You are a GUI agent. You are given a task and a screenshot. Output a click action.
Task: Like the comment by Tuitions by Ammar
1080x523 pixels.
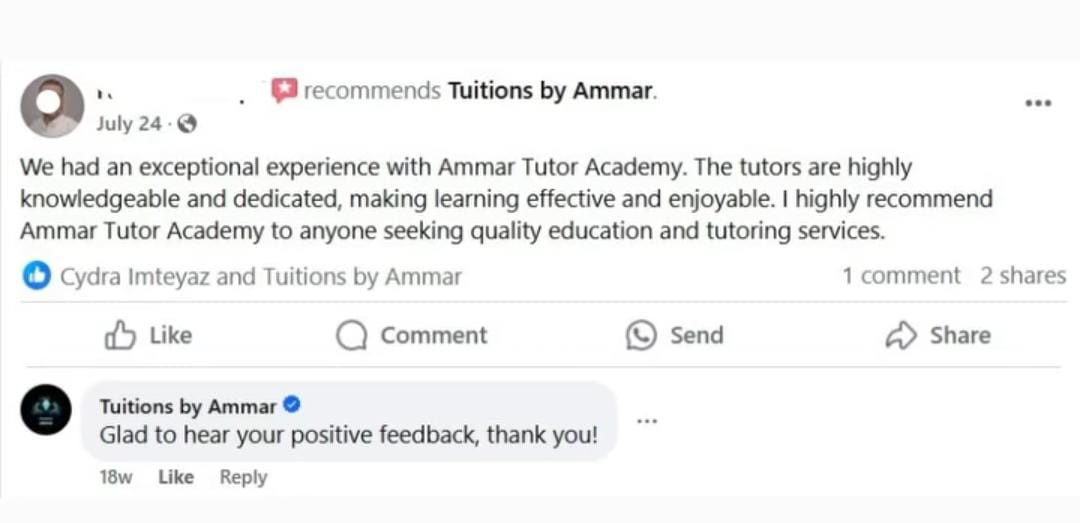click(x=175, y=477)
